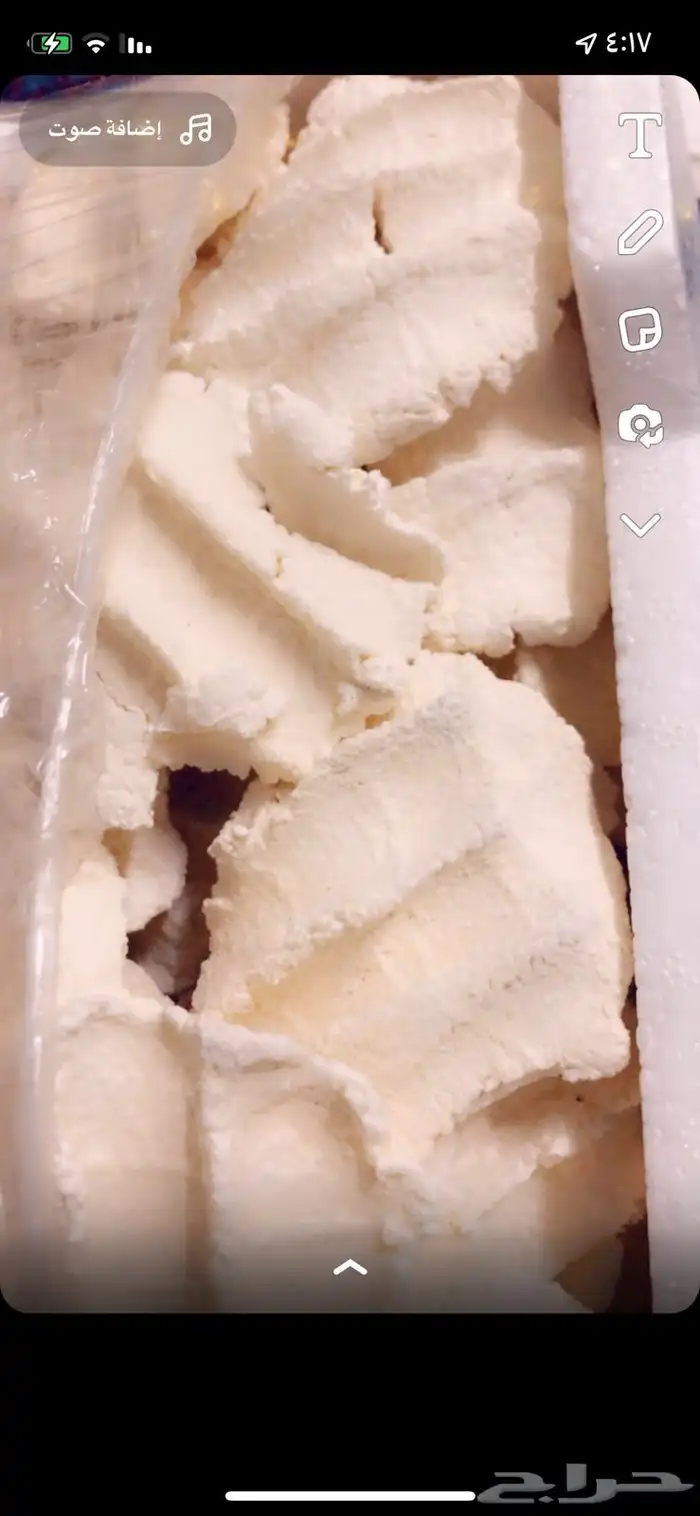The width and height of the screenshot is (700, 1516).
Task: Tap the add sound music button
Action: [x=128, y=129]
